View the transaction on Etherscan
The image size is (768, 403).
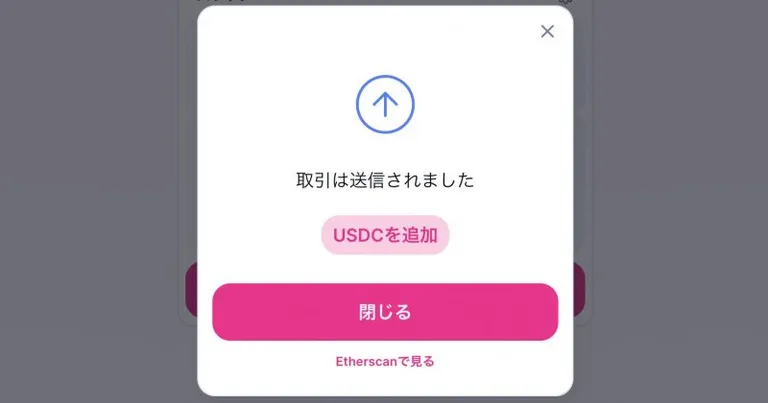pos(385,361)
